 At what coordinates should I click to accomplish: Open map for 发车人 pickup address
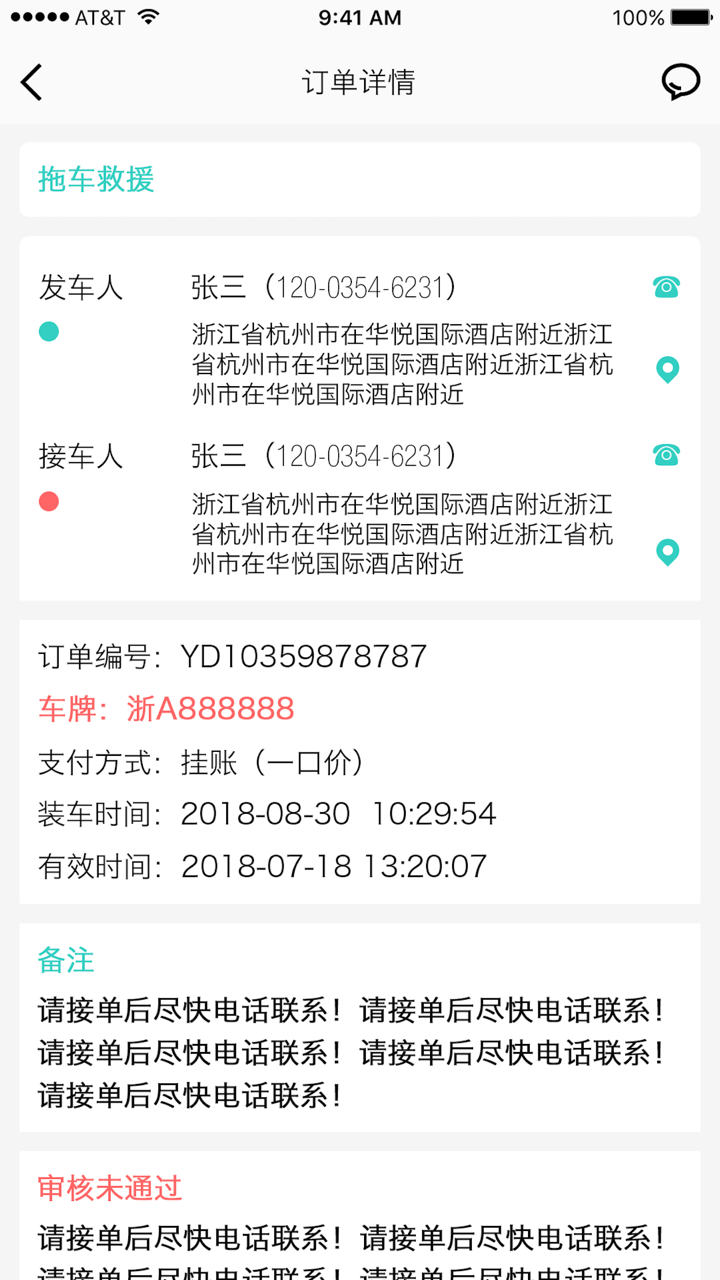click(668, 370)
